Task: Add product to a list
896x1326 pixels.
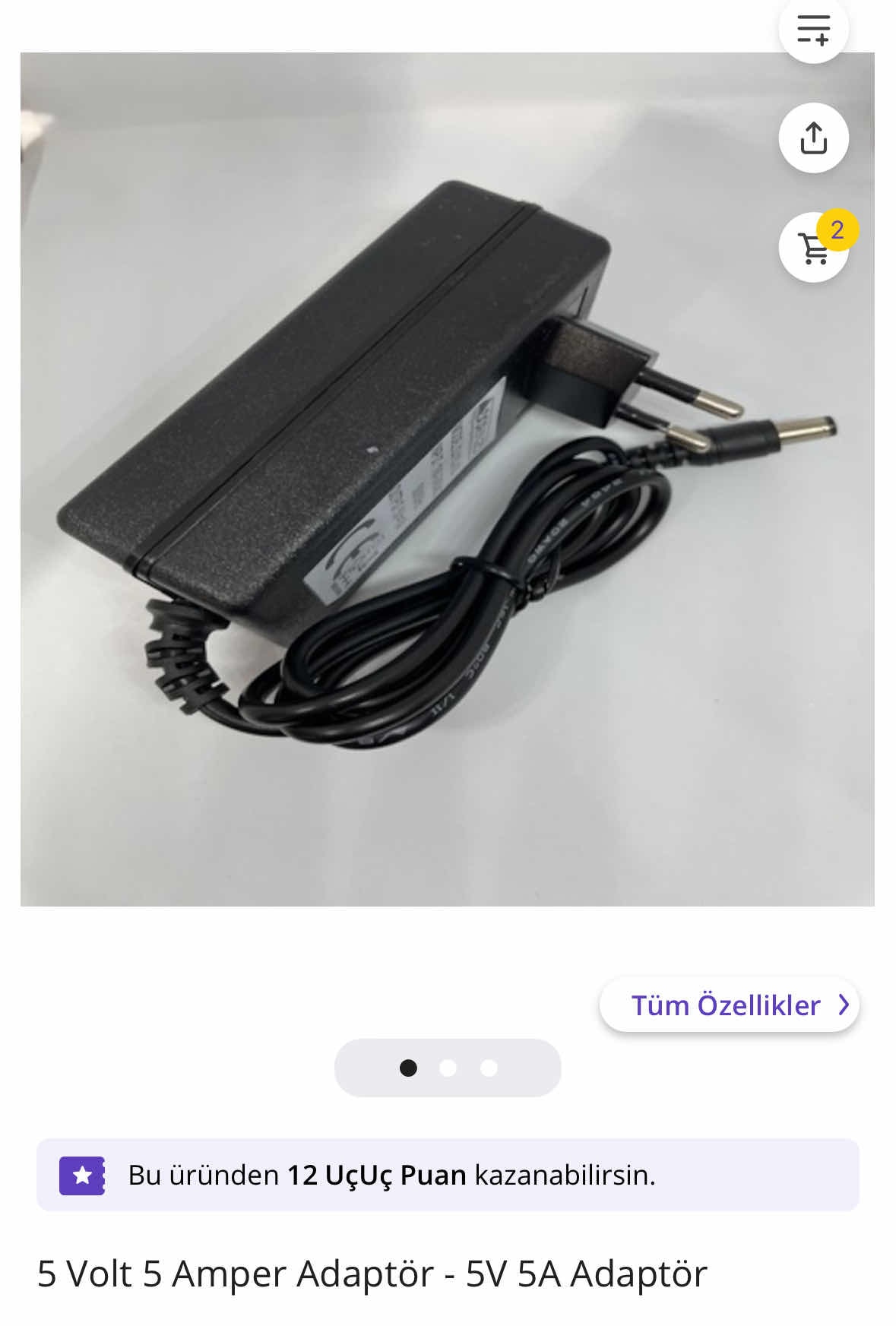Action: (x=813, y=29)
